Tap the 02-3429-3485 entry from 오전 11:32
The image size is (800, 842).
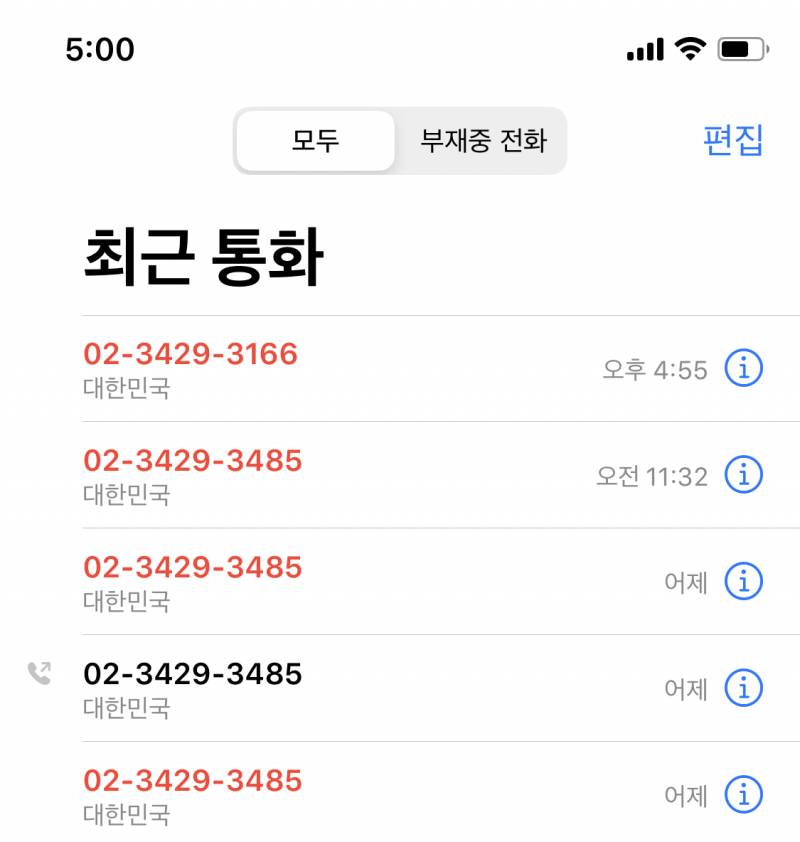point(192,462)
